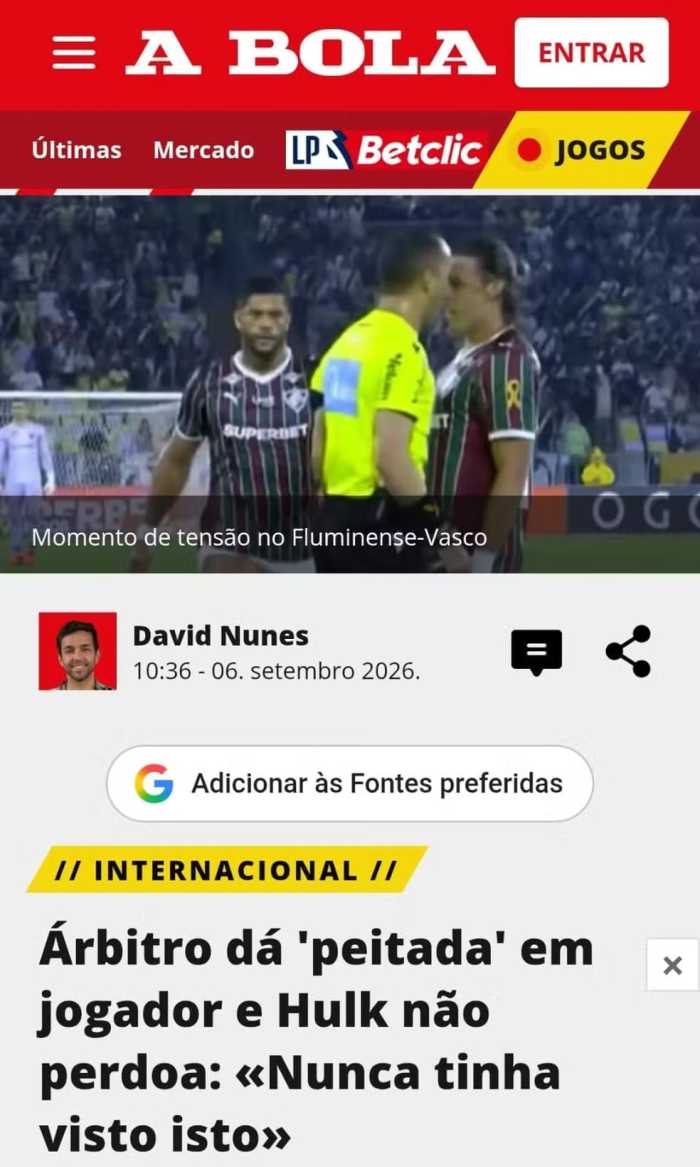Open the INTERNACIONAL category tag
This screenshot has width=700, height=1167.
click(227, 870)
